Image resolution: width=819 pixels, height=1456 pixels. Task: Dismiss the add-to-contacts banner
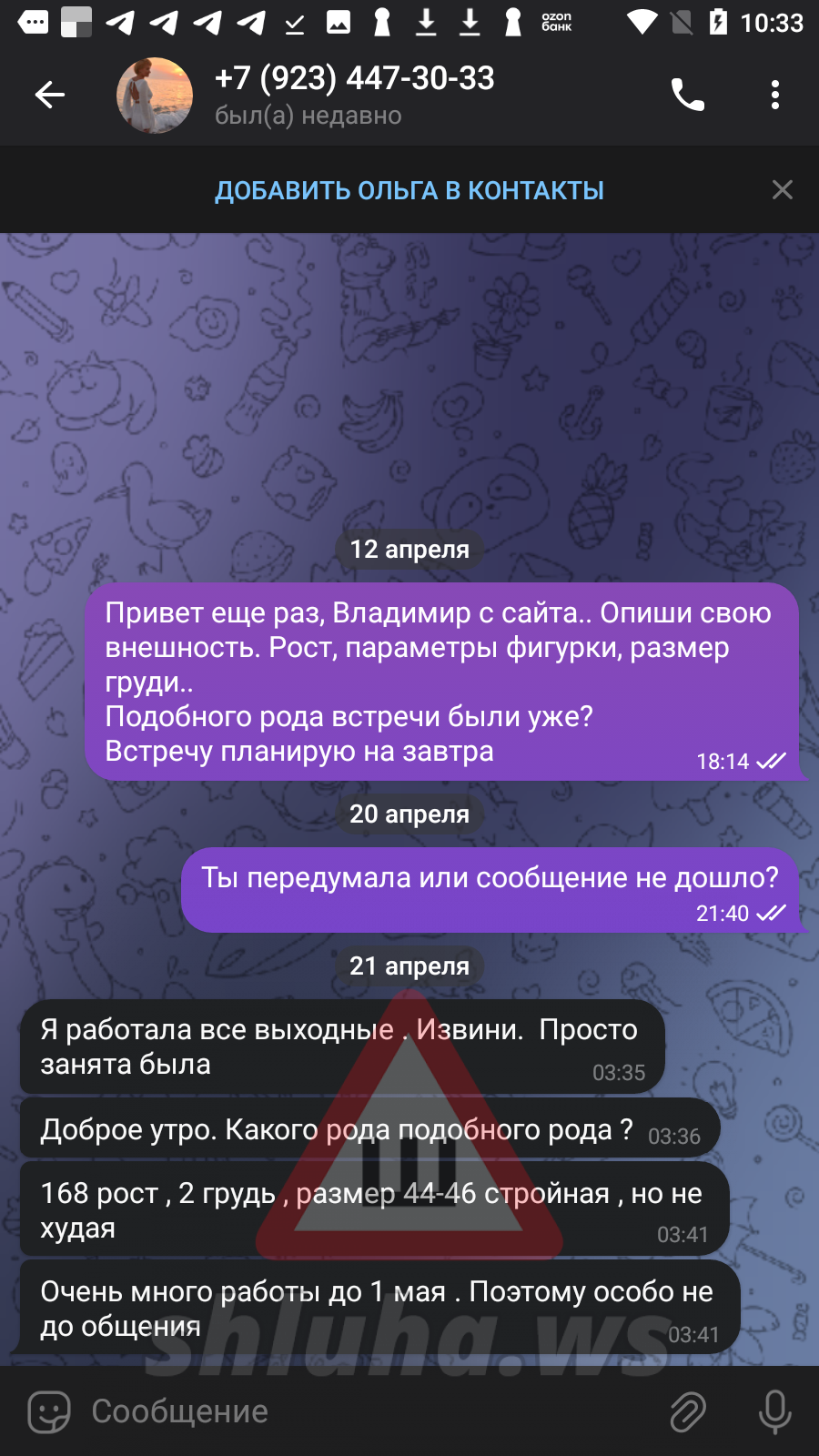(783, 189)
